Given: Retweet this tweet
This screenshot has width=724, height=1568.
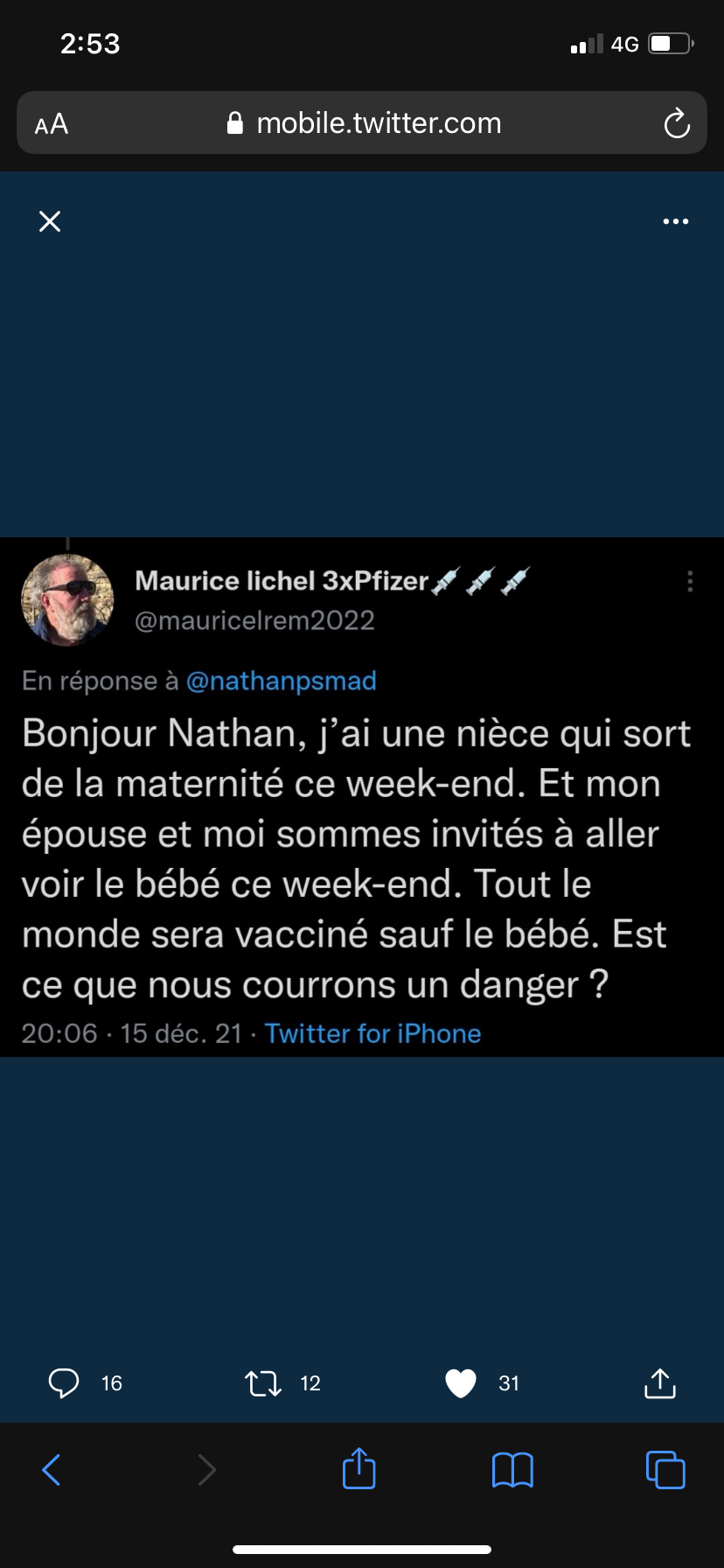Looking at the screenshot, I should pos(263,1382).
